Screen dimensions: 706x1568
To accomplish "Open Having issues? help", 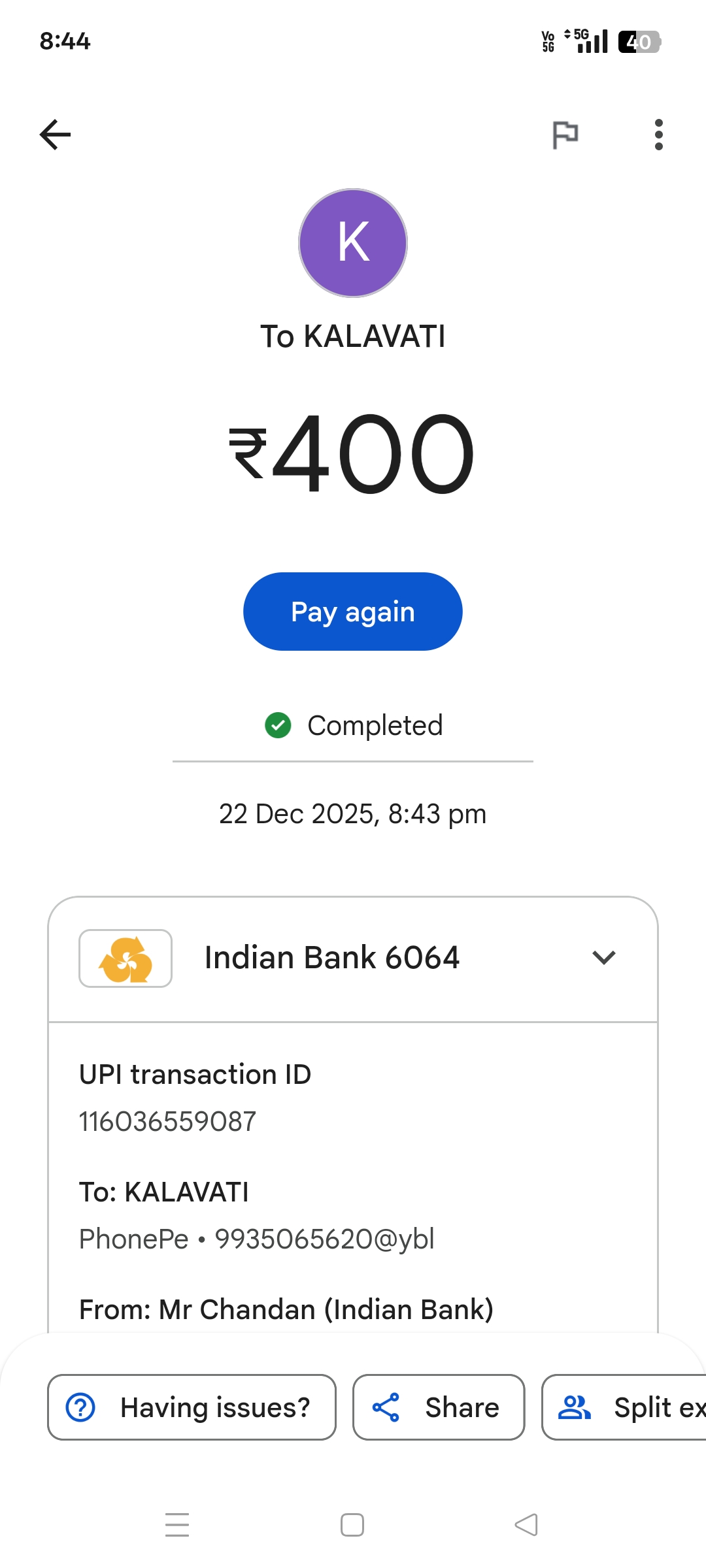I will click(192, 1407).
